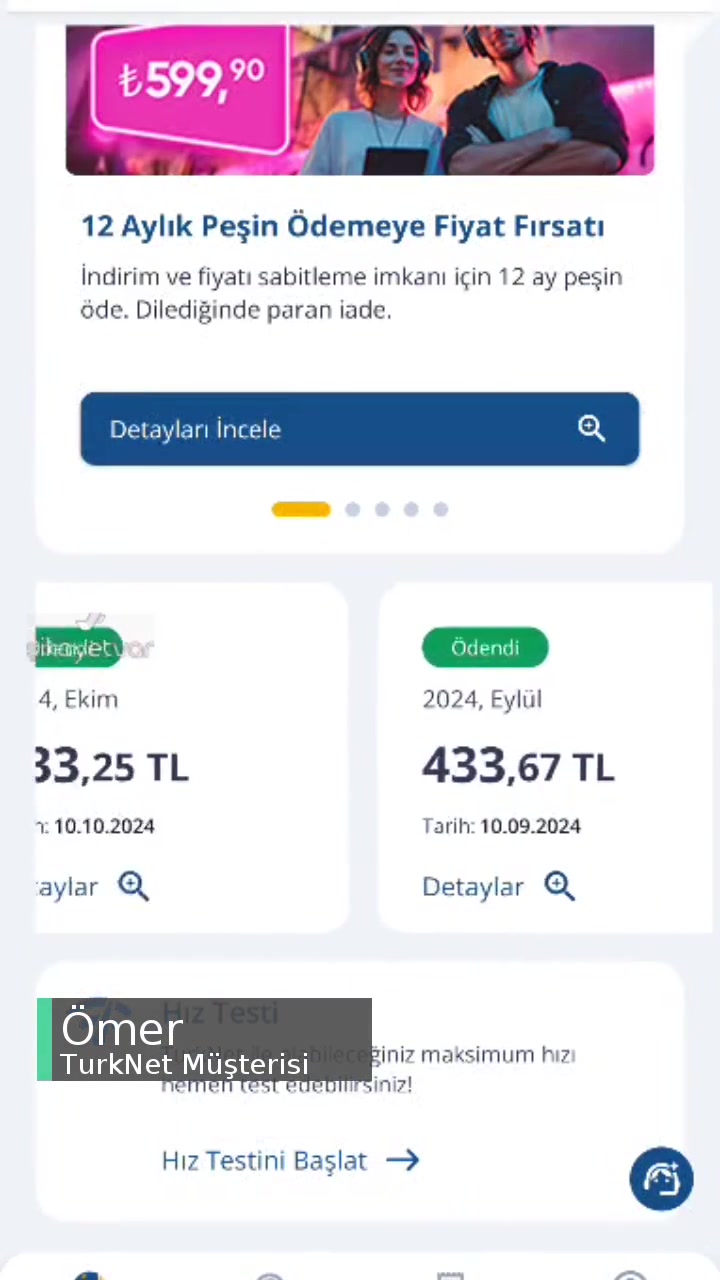Click the Detayları İncele button
The height and width of the screenshot is (1280, 720).
(x=360, y=428)
